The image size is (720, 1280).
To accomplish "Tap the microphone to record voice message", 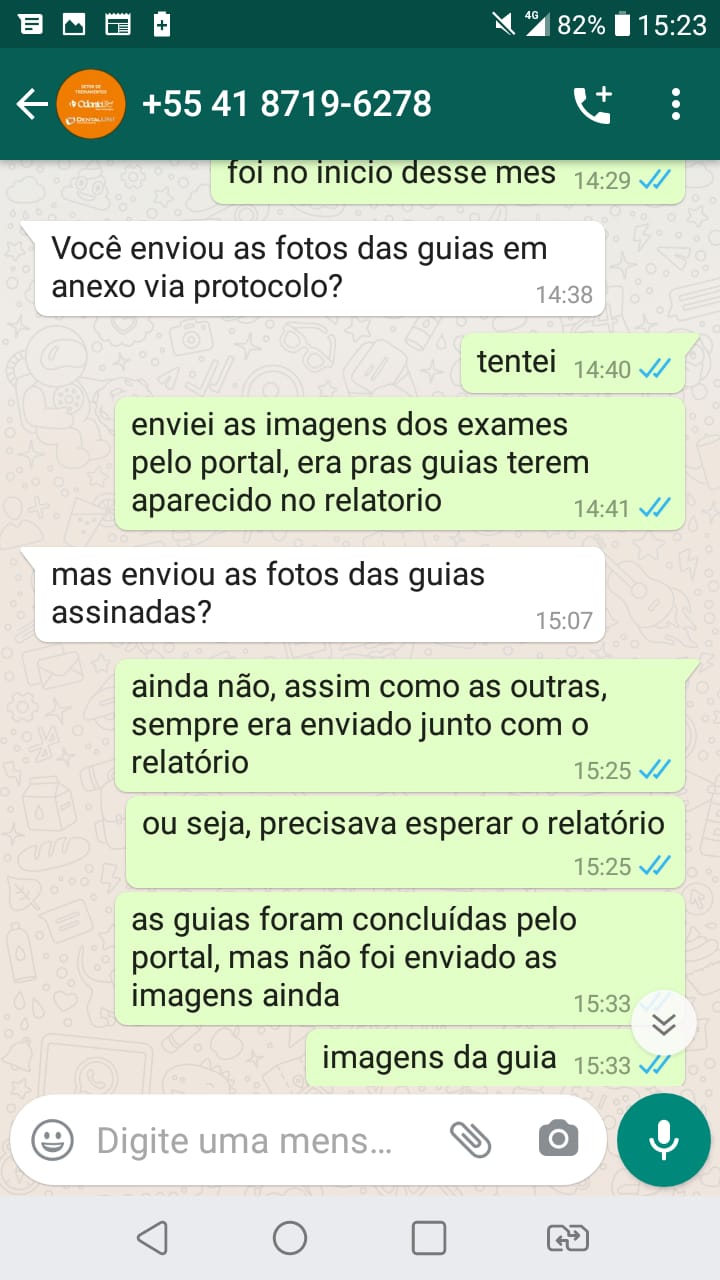I will (x=663, y=1140).
